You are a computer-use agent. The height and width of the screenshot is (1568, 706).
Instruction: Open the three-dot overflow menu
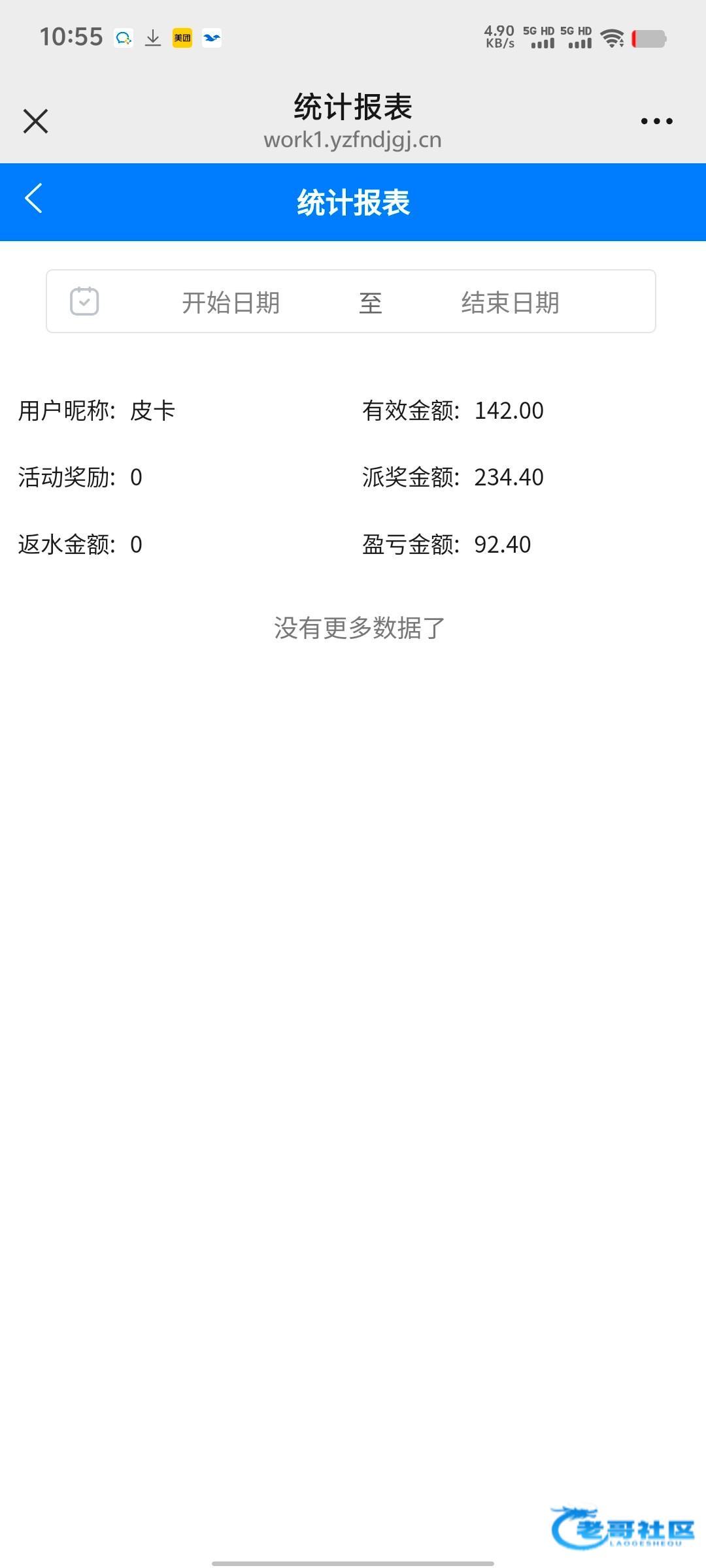click(656, 122)
